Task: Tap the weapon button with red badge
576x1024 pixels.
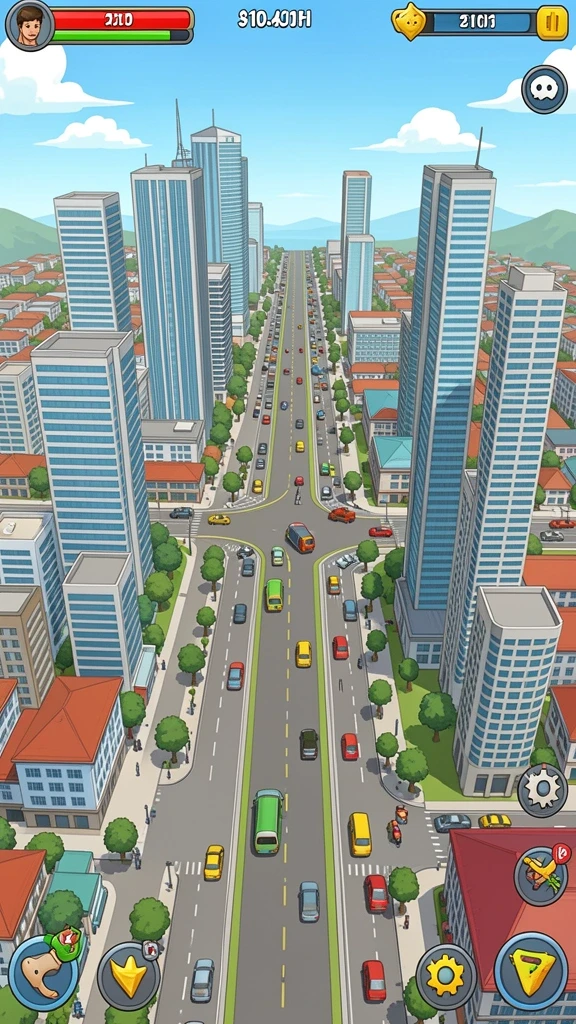Action: [x=541, y=875]
